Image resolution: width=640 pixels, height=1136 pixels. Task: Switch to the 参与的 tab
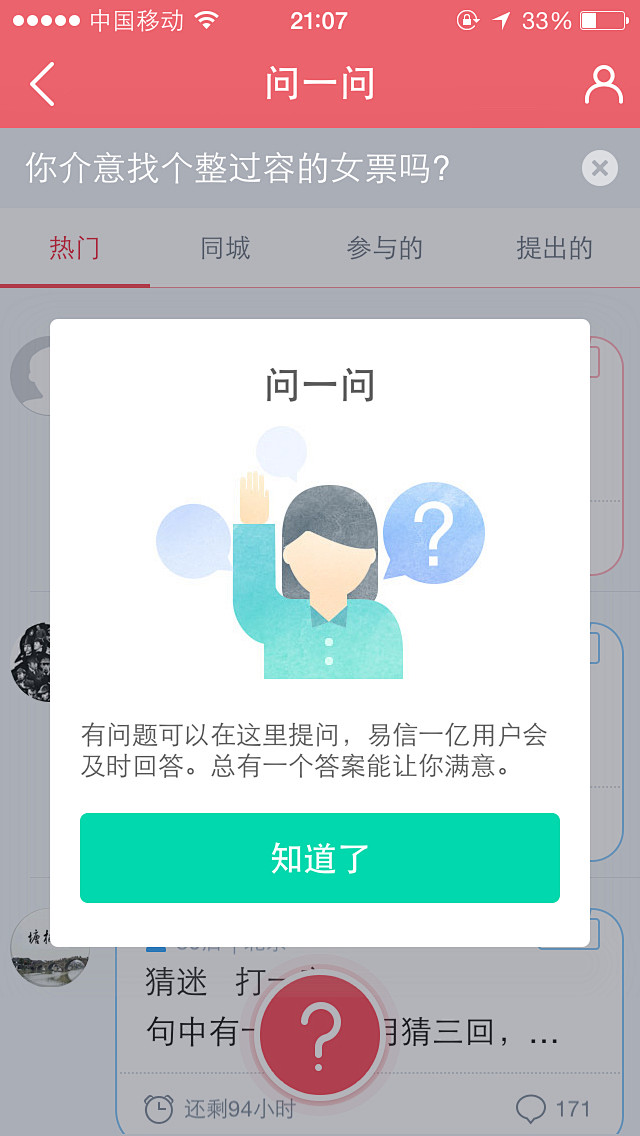coord(384,248)
